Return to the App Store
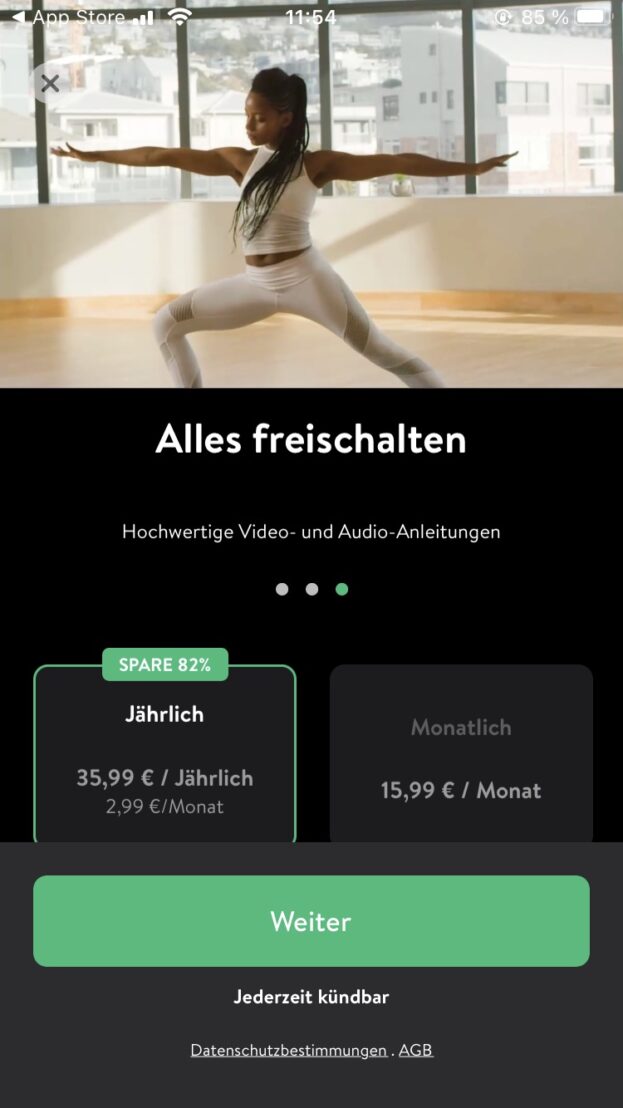The width and height of the screenshot is (623, 1108). pos(68,17)
